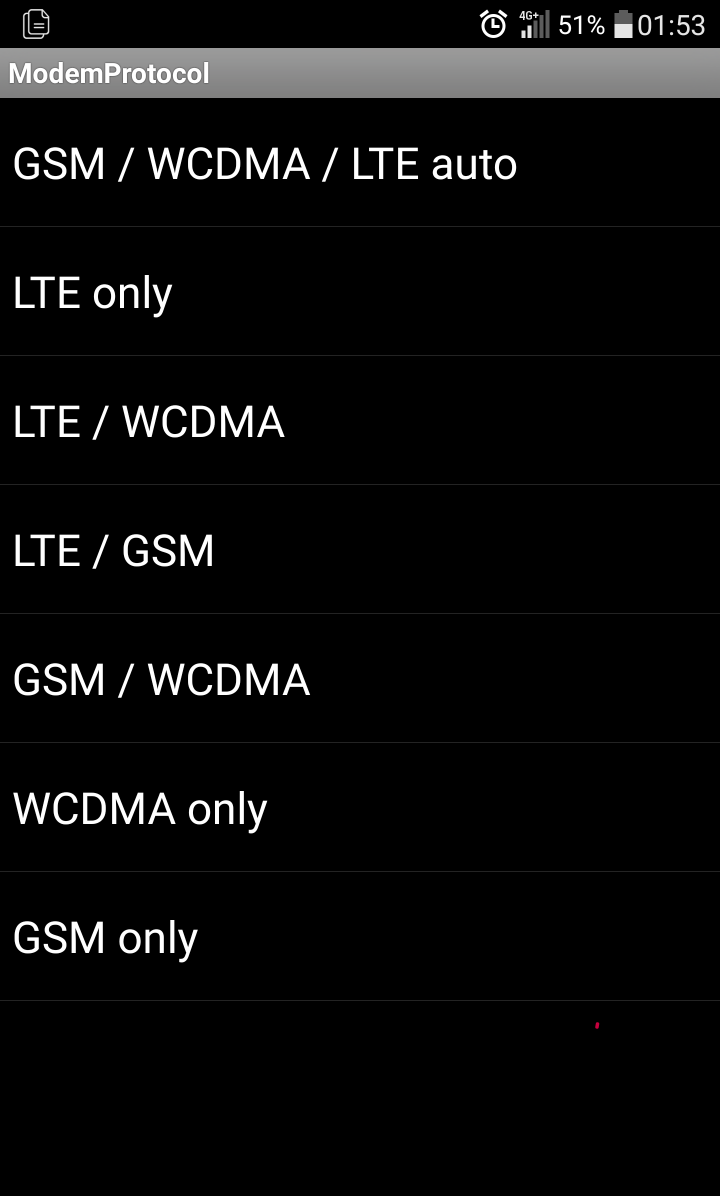Select the LTE / GSM option
Viewport: 720px width, 1196px height.
(x=360, y=549)
